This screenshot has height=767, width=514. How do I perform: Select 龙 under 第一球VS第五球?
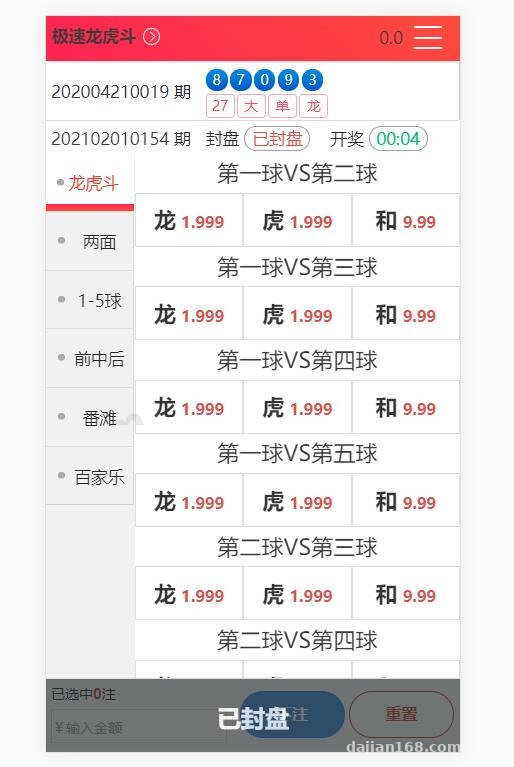point(189,500)
